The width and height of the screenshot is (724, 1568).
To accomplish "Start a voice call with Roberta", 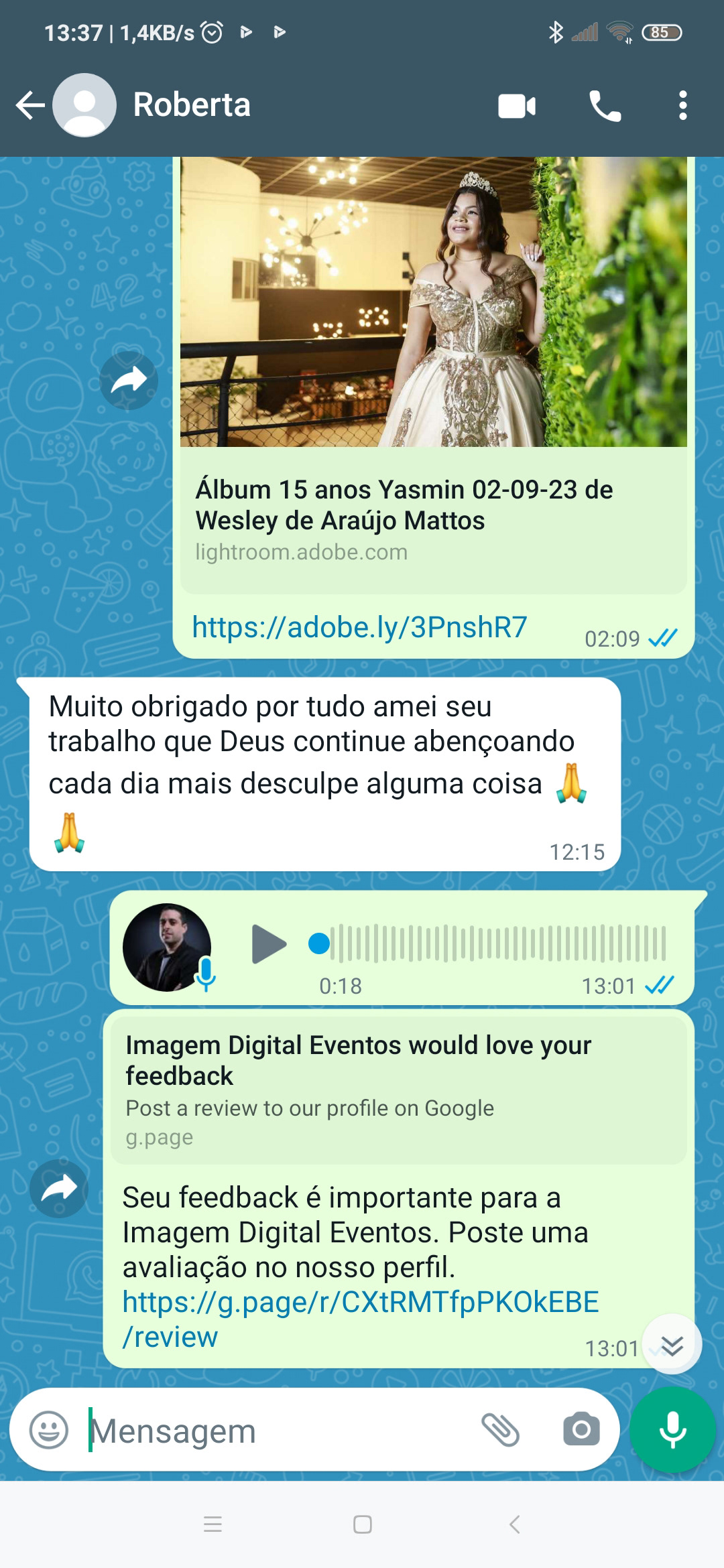I will (605, 106).
